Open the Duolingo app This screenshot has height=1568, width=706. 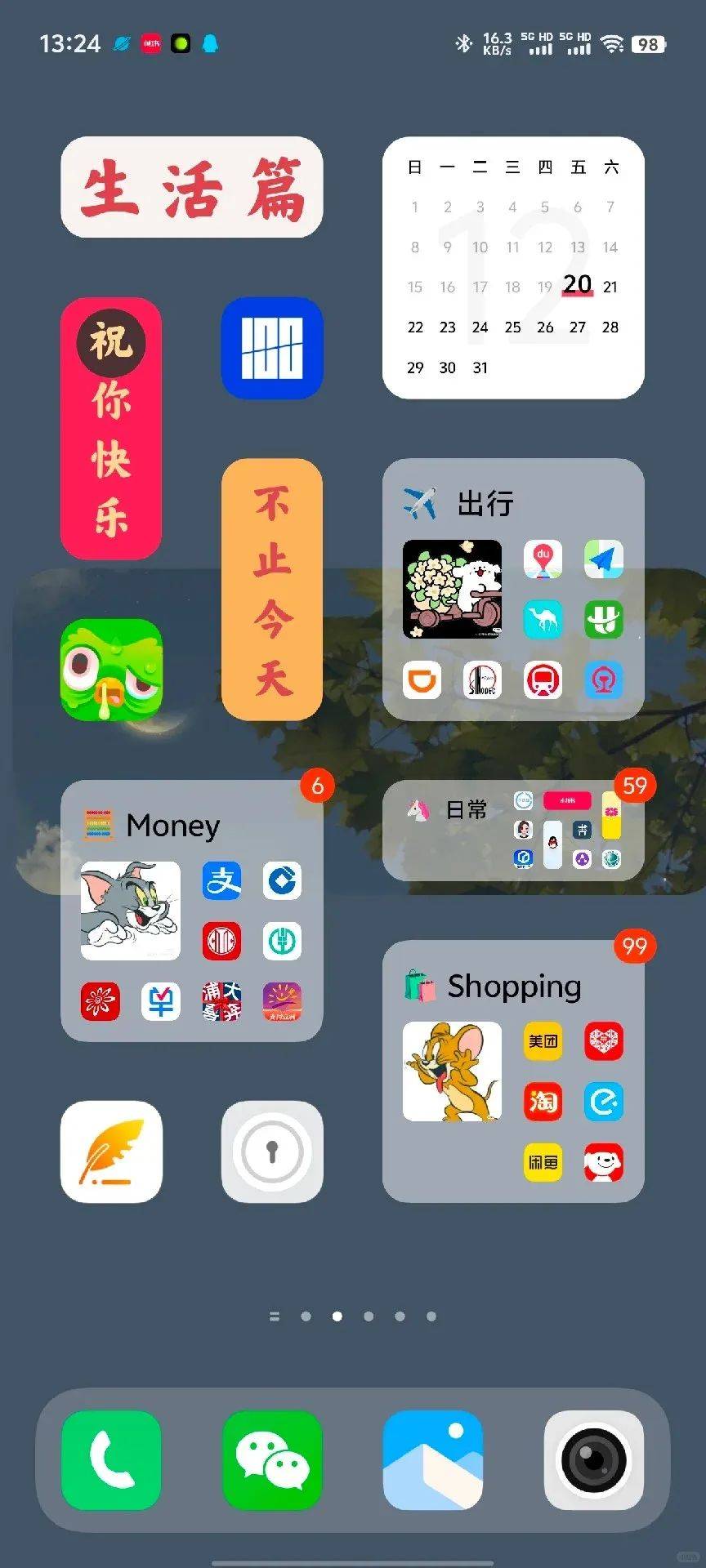[111, 670]
